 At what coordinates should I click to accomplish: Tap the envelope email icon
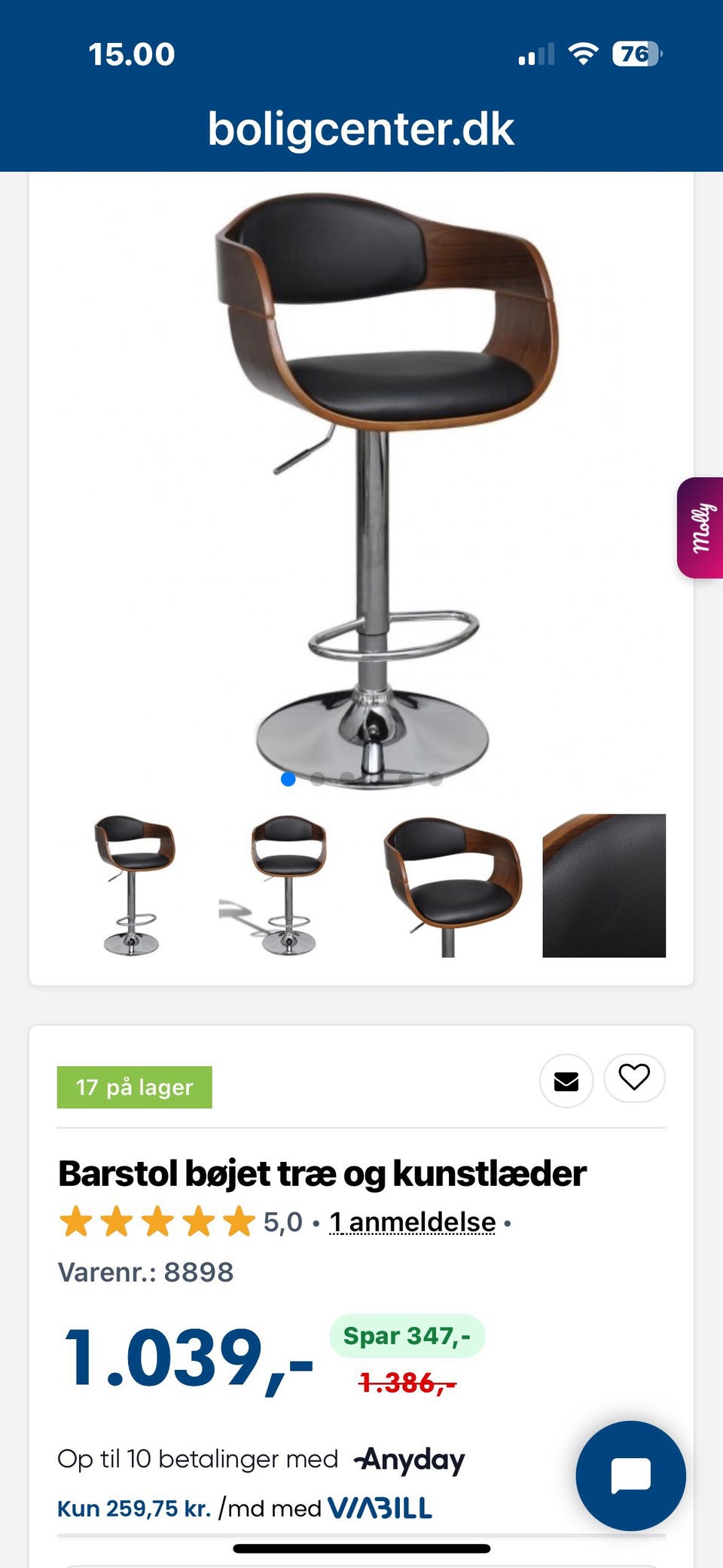click(x=566, y=1081)
